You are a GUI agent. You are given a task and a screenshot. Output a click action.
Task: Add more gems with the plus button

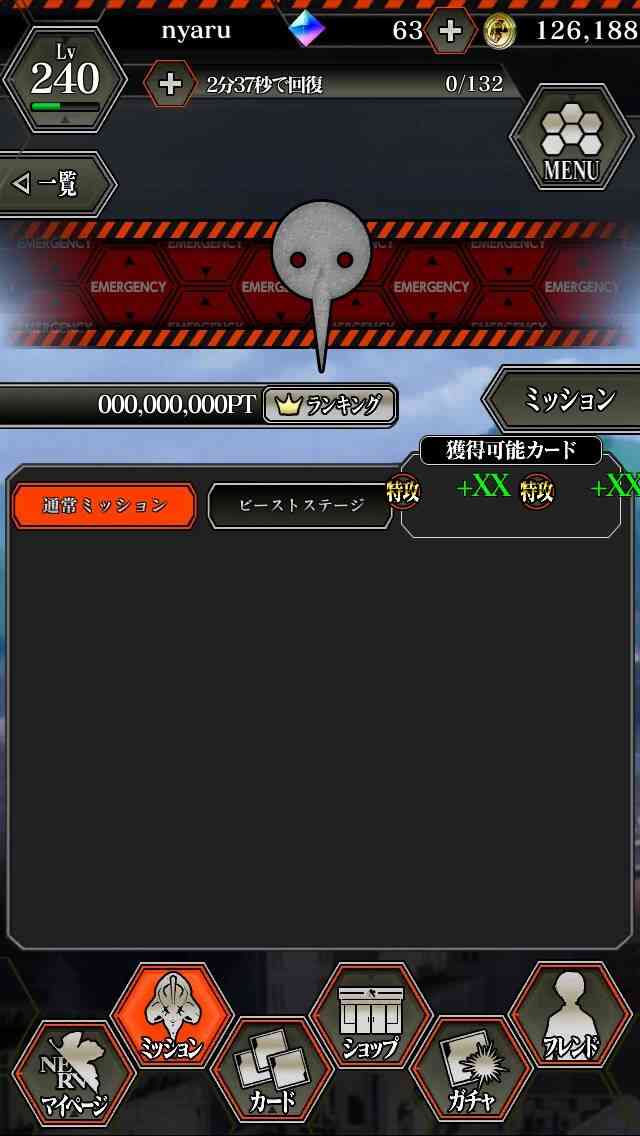449,30
